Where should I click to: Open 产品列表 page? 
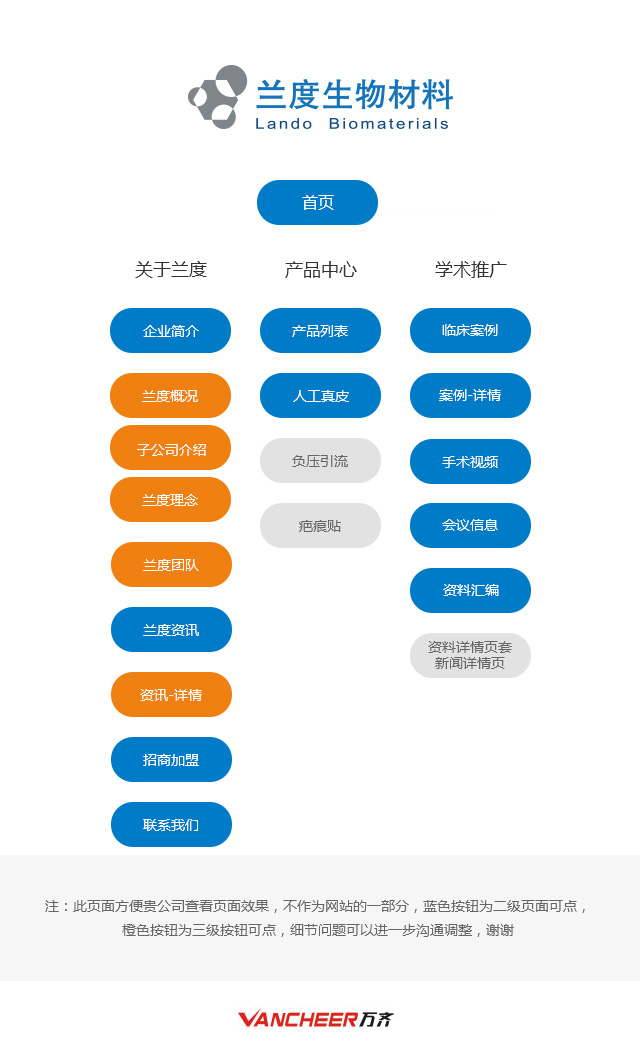(321, 331)
